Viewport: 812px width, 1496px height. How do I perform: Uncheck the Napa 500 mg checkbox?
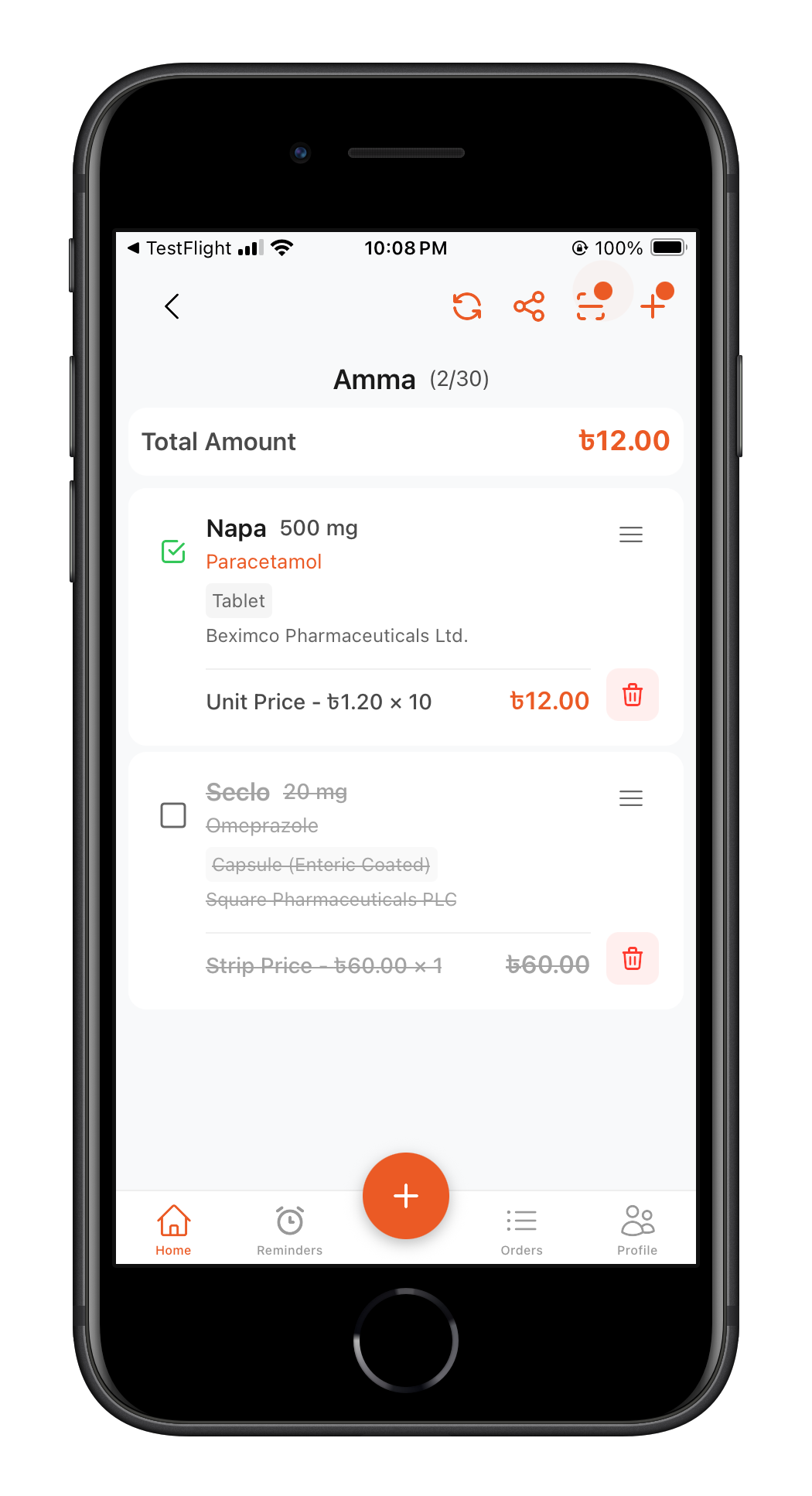pyautogui.click(x=173, y=552)
